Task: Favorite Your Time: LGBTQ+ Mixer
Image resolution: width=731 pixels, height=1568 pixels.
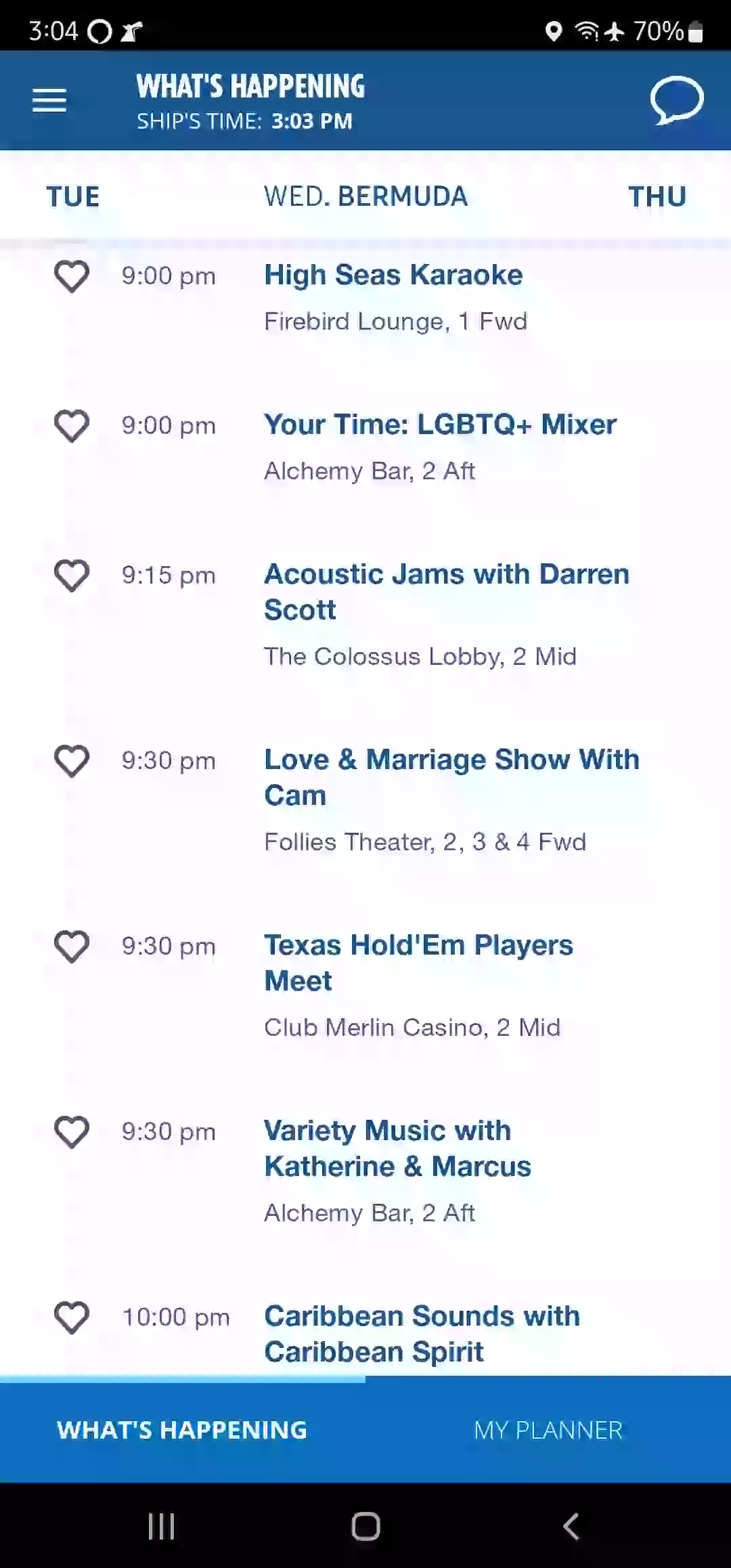Action: [72, 426]
